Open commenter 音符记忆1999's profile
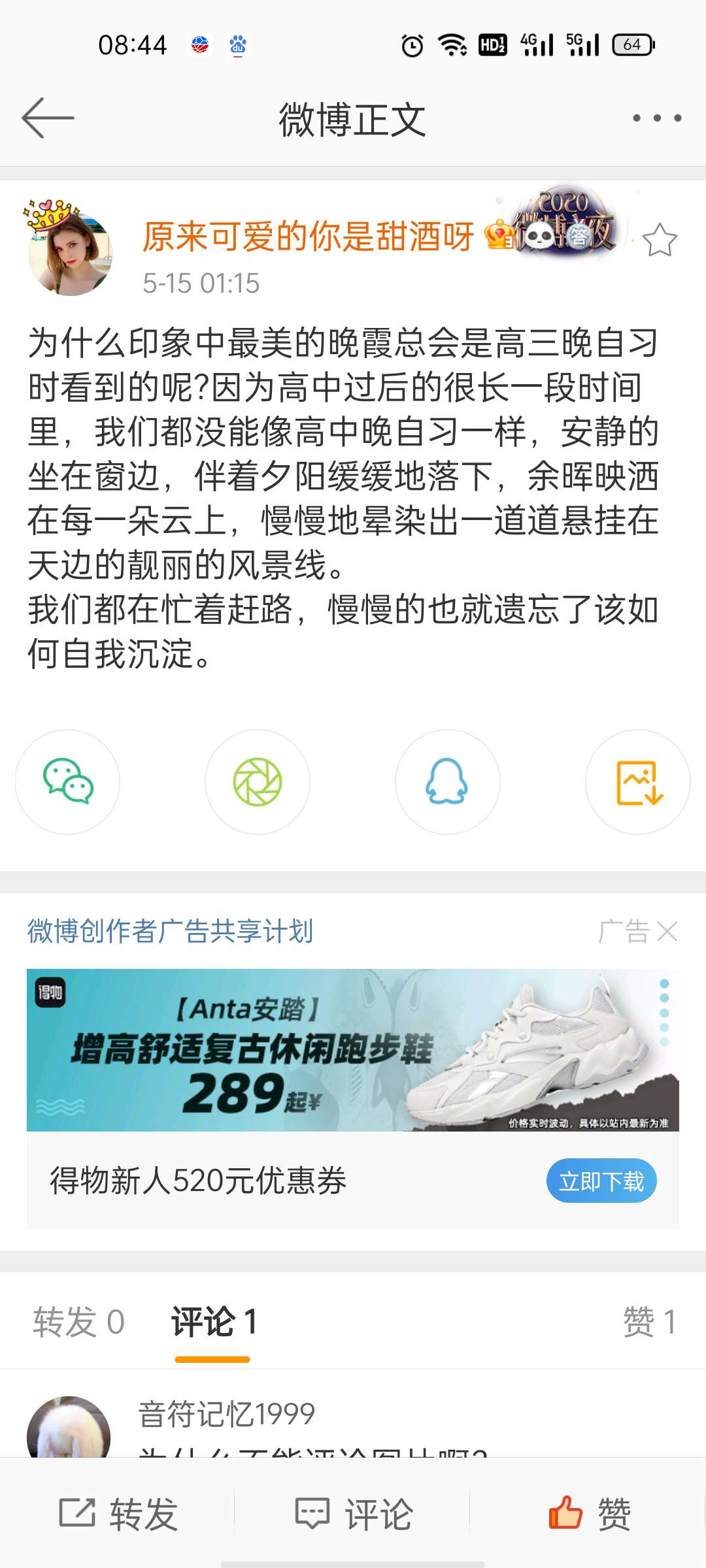 (x=226, y=1414)
